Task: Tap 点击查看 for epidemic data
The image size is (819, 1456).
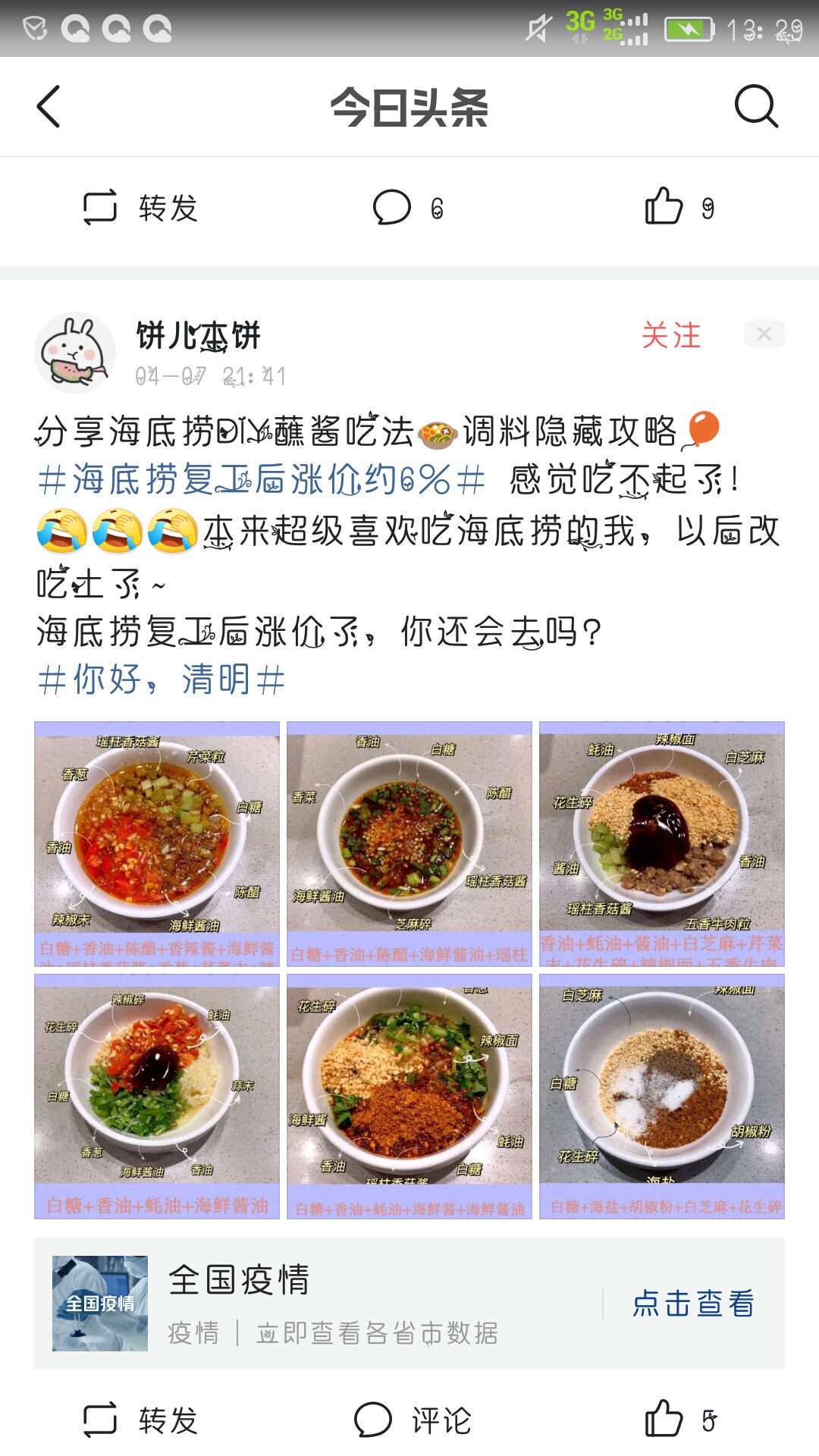Action: tap(693, 1304)
